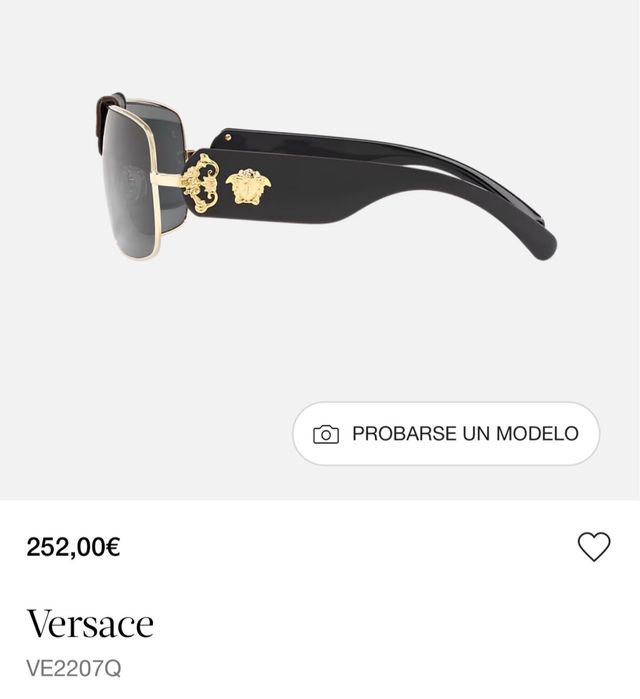This screenshot has height=699, width=640.
Task: Open the Versace sunglasses product image
Action: click(x=325, y=180)
